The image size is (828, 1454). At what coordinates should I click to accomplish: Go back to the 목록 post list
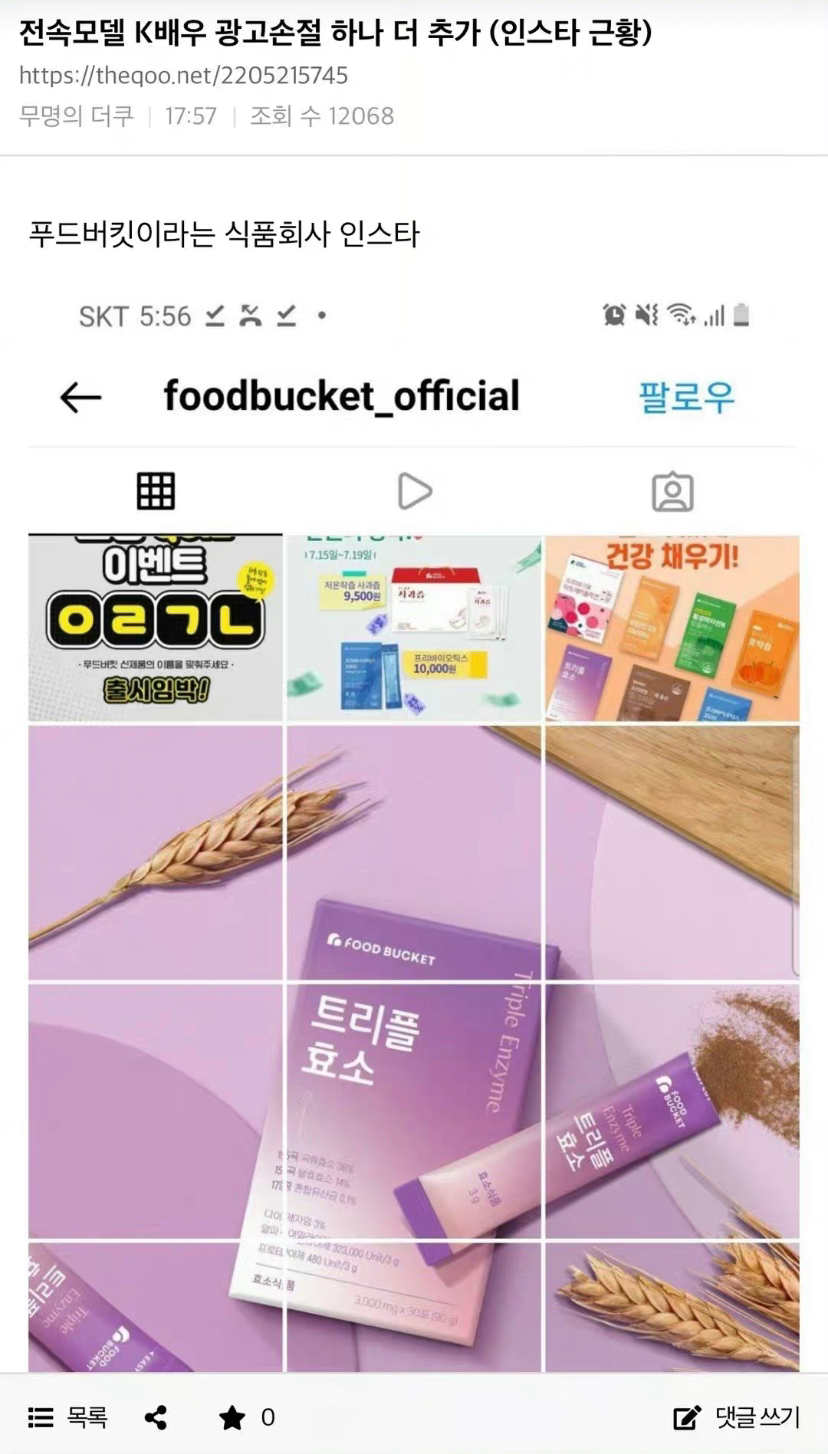68,1417
